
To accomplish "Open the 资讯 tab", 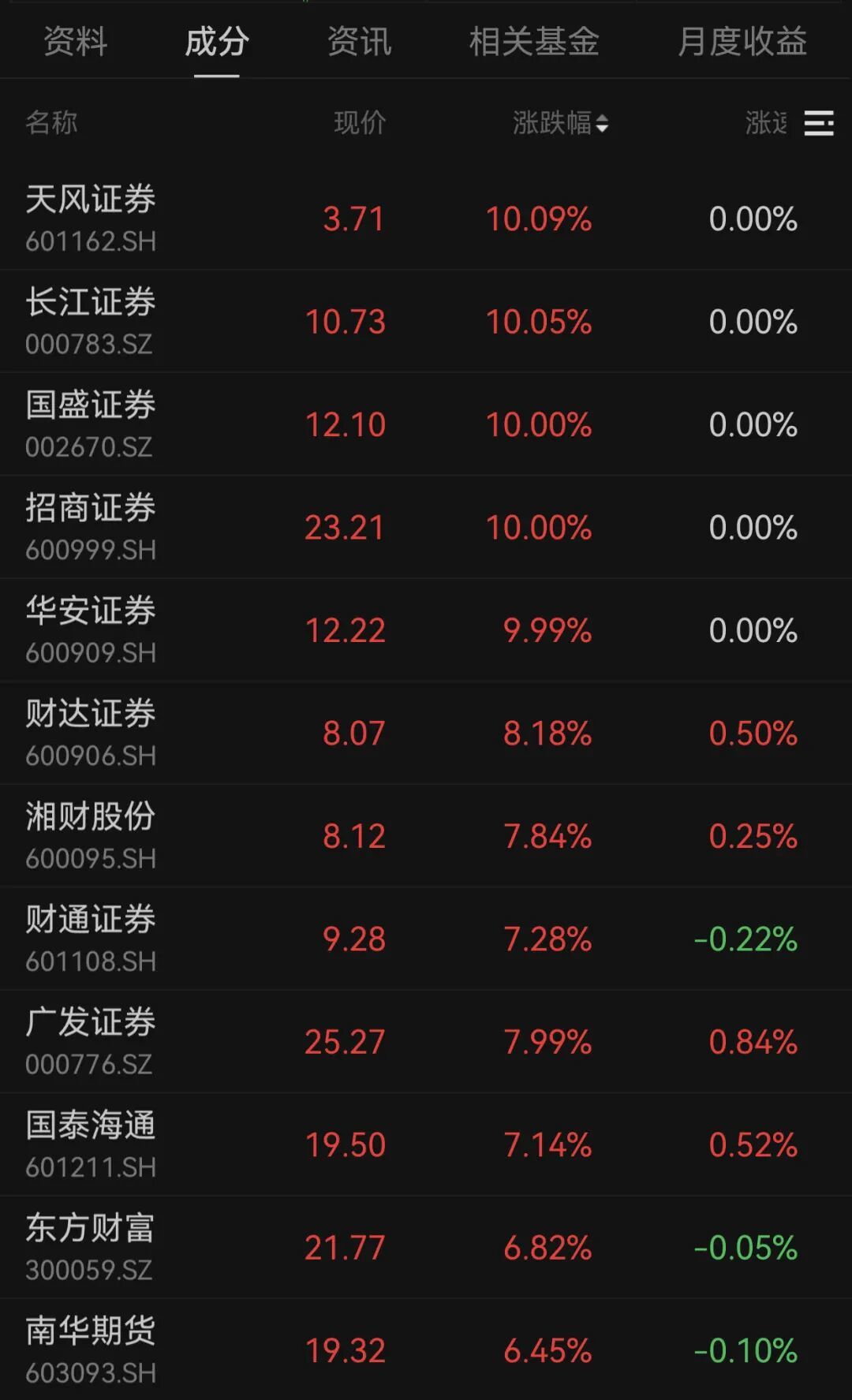I will (359, 42).
